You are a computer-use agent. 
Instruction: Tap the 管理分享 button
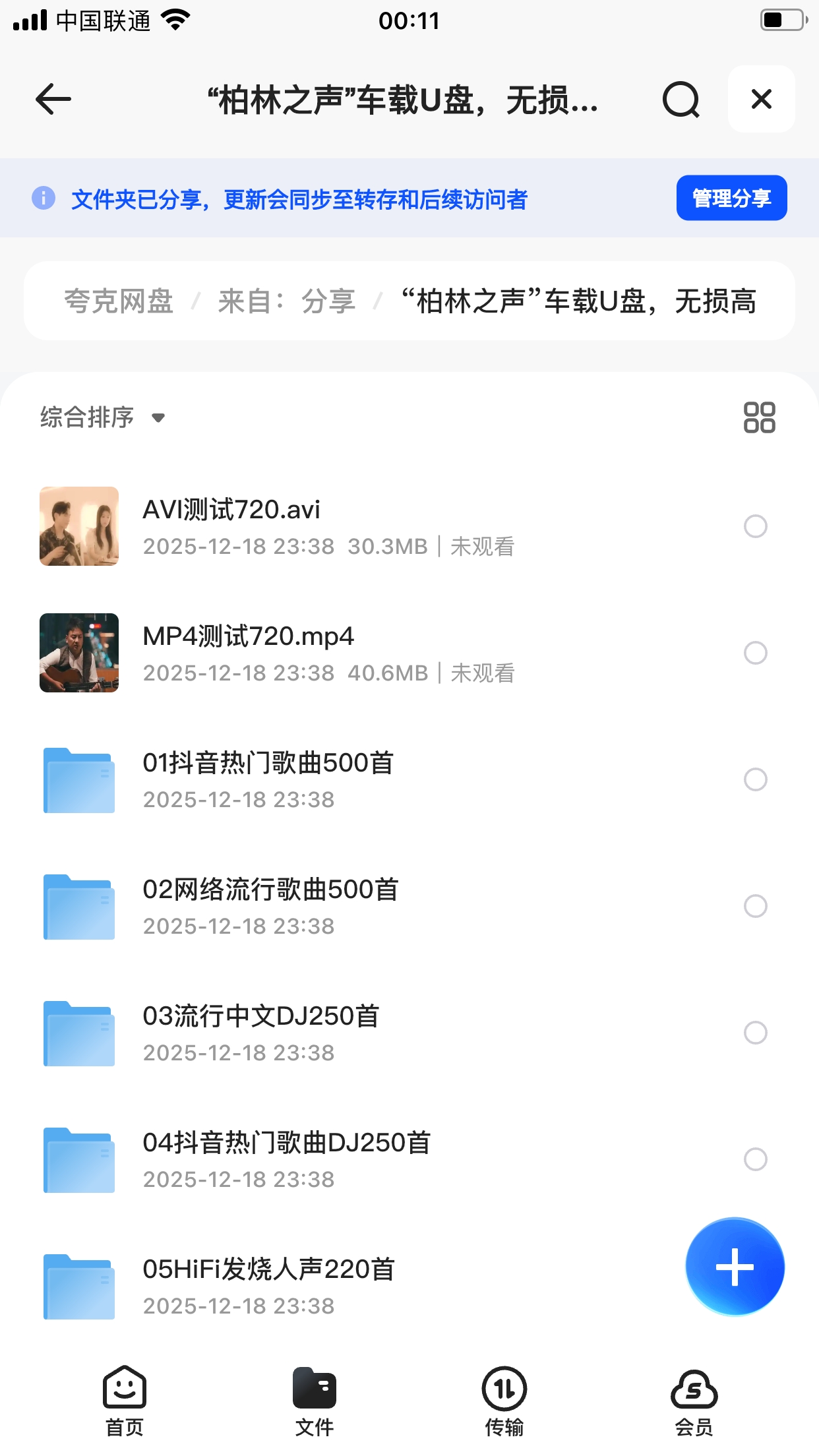coord(731,198)
